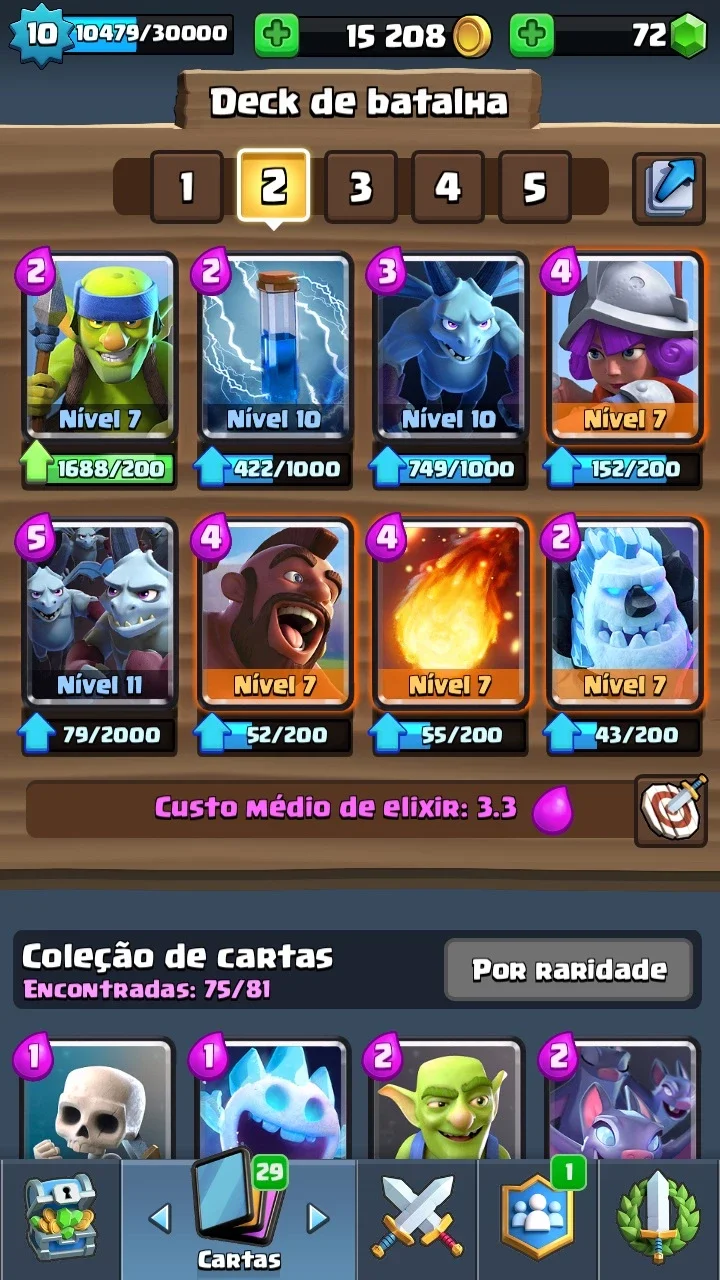Open the Hog Rider card
The image size is (720, 1280).
click(x=274, y=612)
